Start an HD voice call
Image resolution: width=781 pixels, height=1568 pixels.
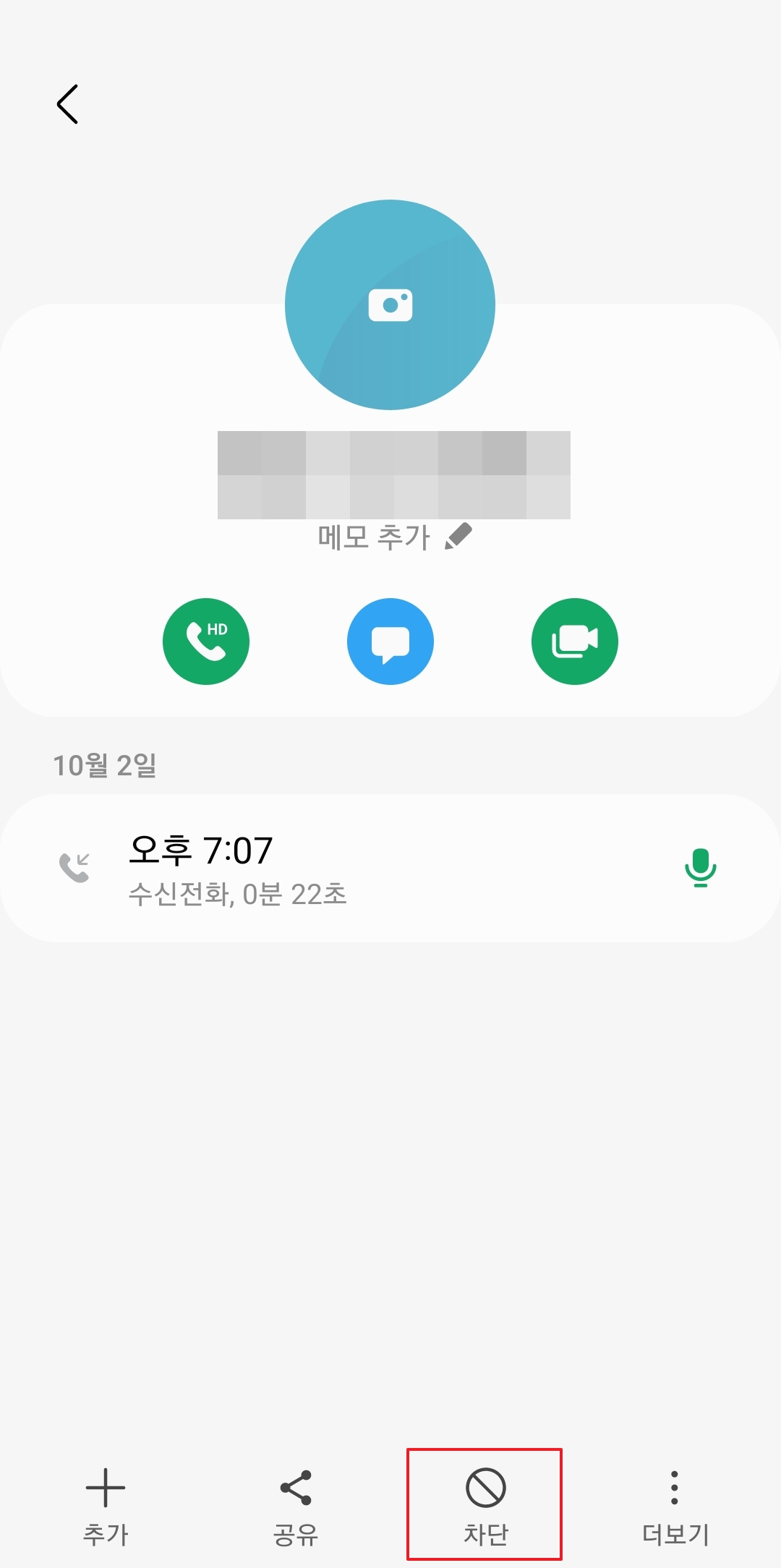coord(206,642)
